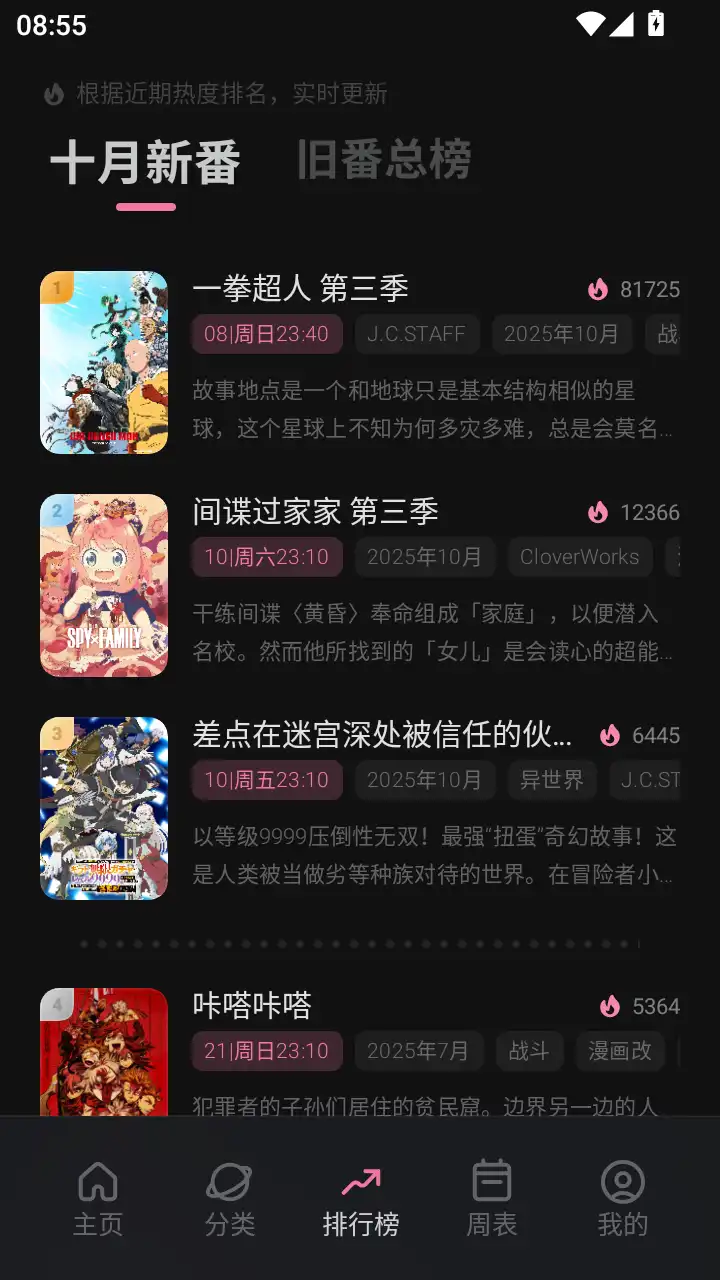
Task: Tap the flame icon beside 间谍过家家 heat count
Action: point(598,512)
